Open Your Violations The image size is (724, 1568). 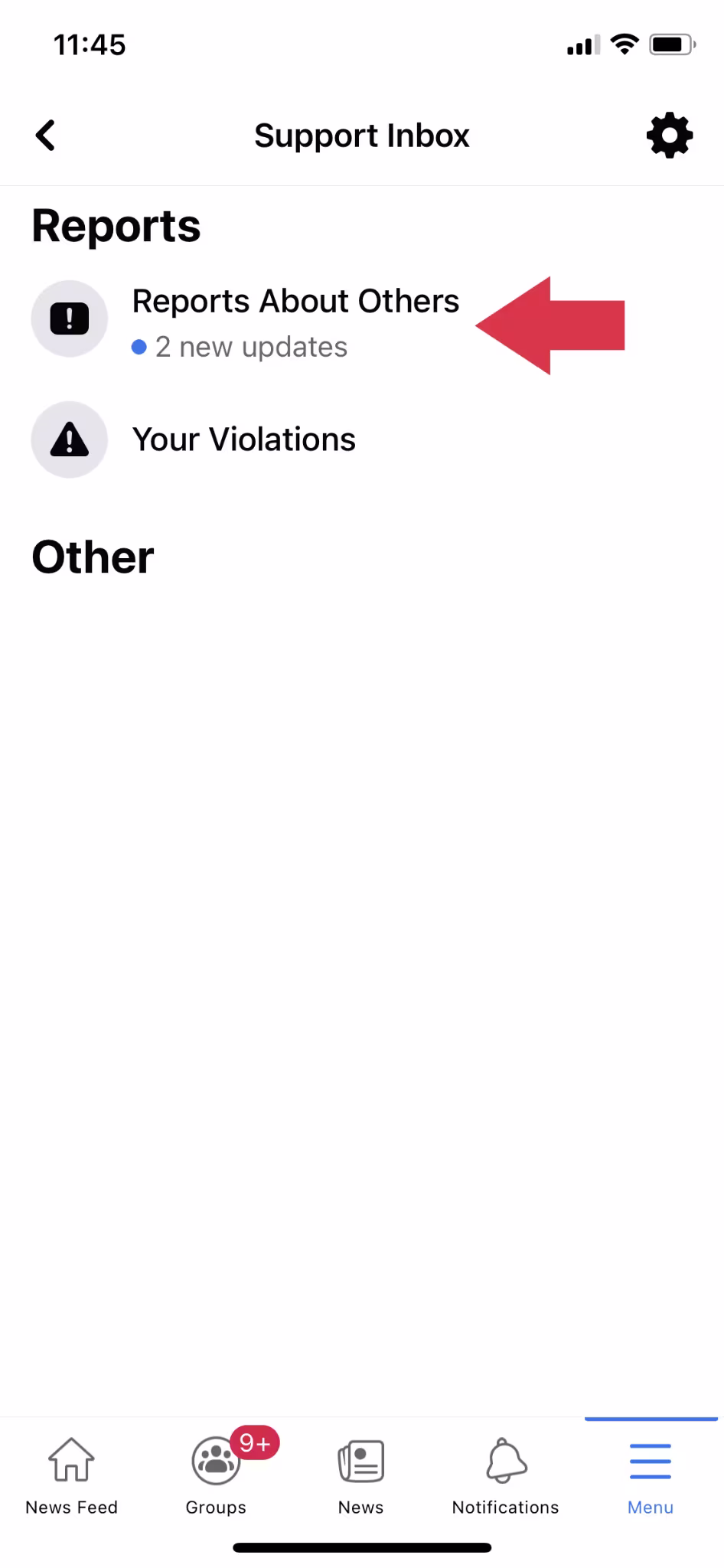[243, 439]
